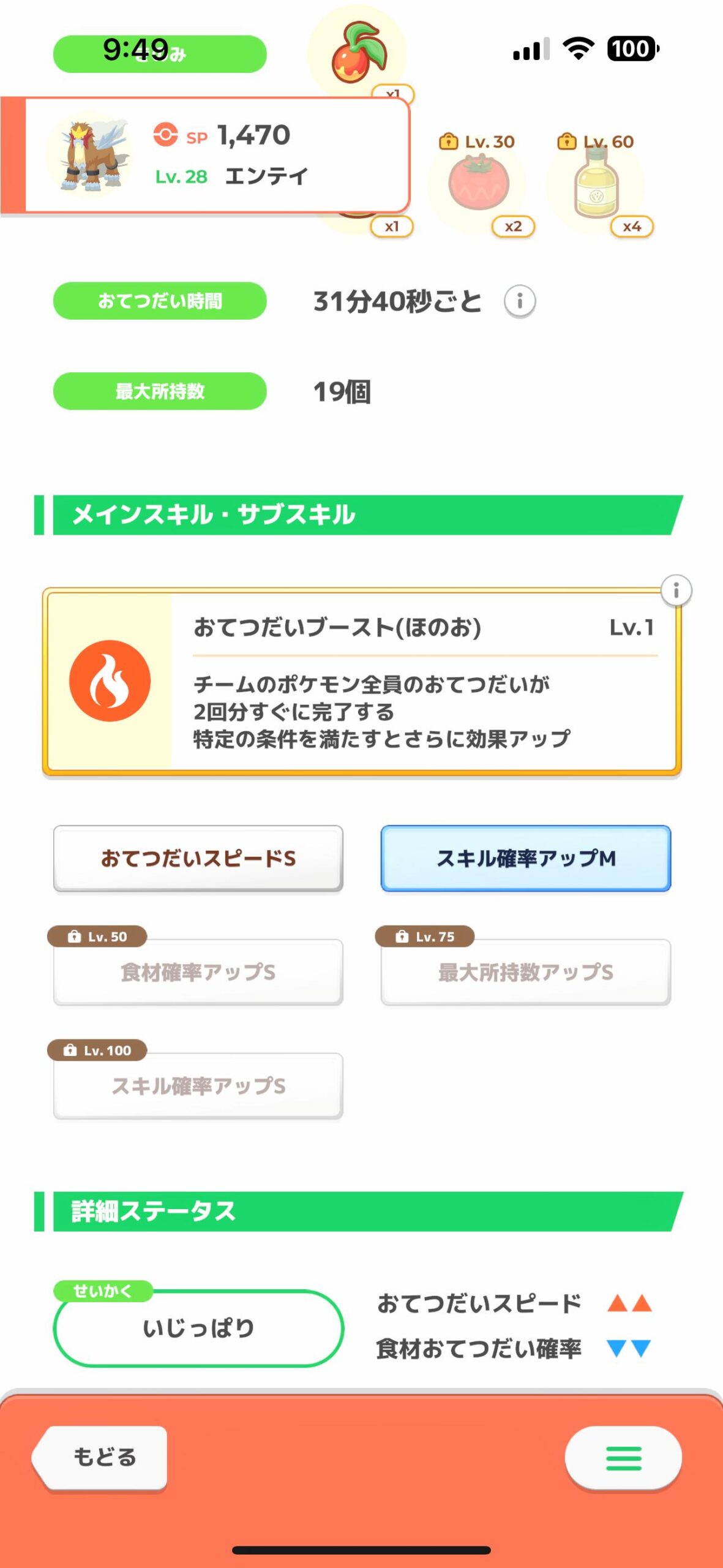Tap the いじっぱり nature button
The height and width of the screenshot is (1568, 723).
point(198,1328)
